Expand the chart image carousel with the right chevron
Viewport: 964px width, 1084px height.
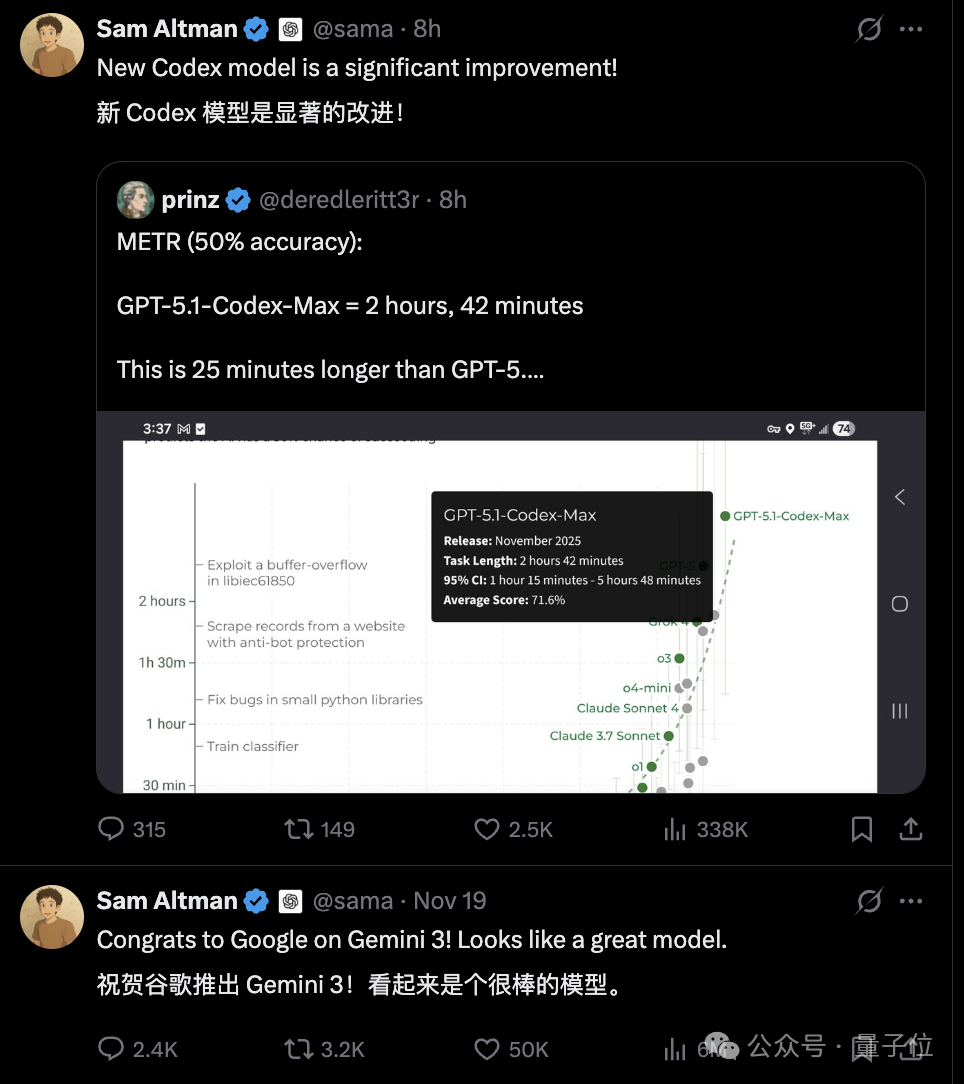(x=898, y=496)
